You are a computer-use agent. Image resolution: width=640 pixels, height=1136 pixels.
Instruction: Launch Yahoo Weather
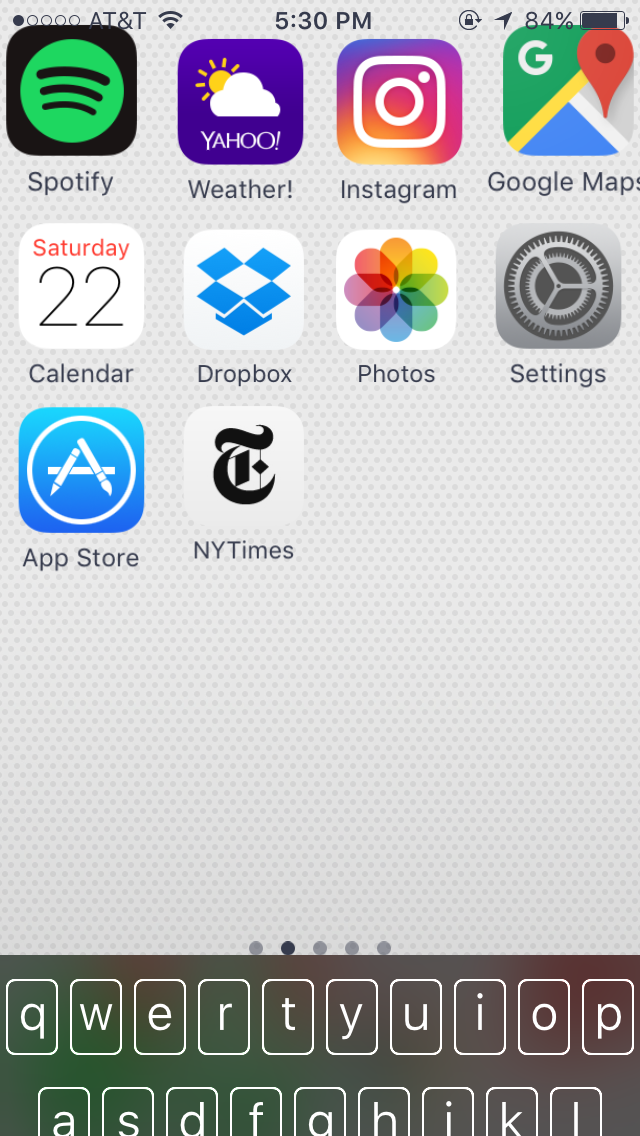[240, 101]
